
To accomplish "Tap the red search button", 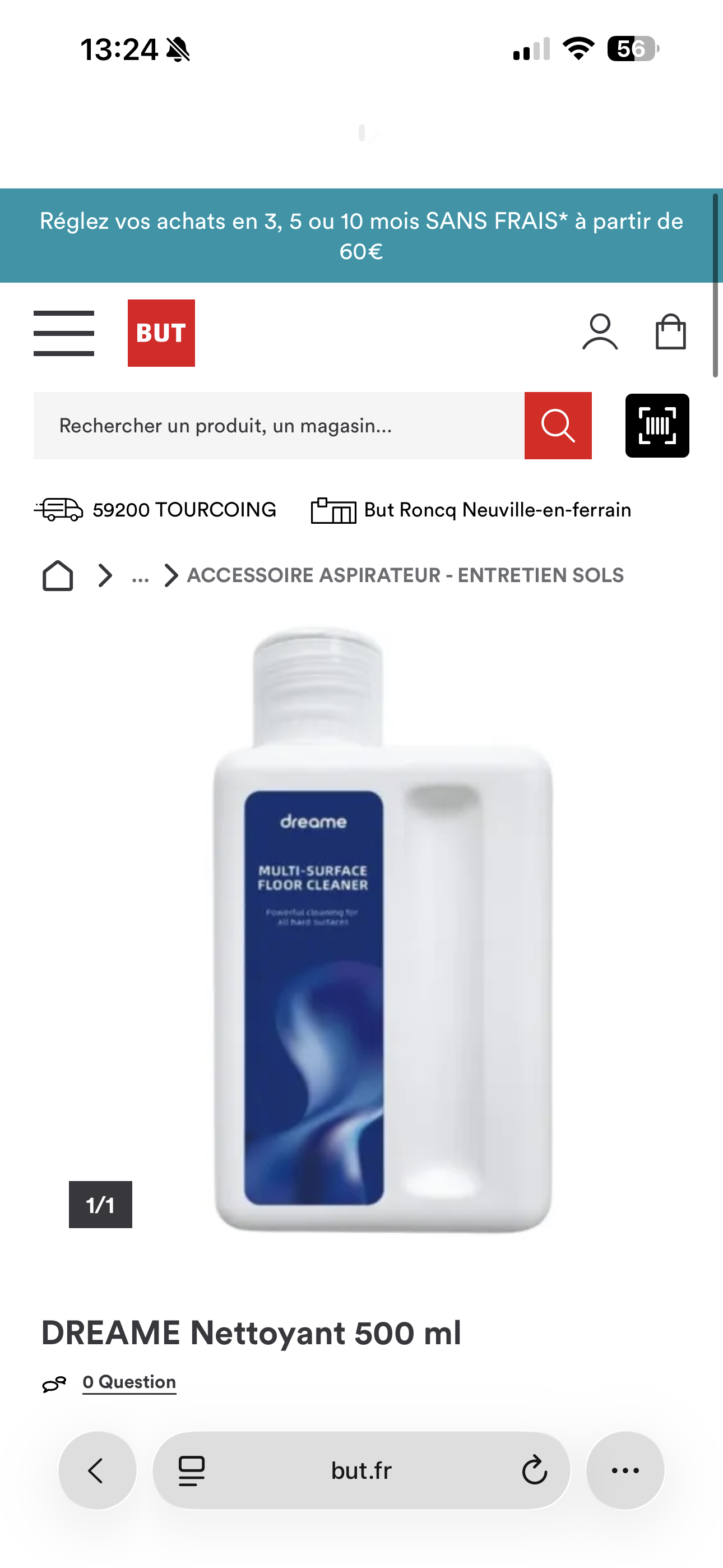I will click(x=558, y=426).
